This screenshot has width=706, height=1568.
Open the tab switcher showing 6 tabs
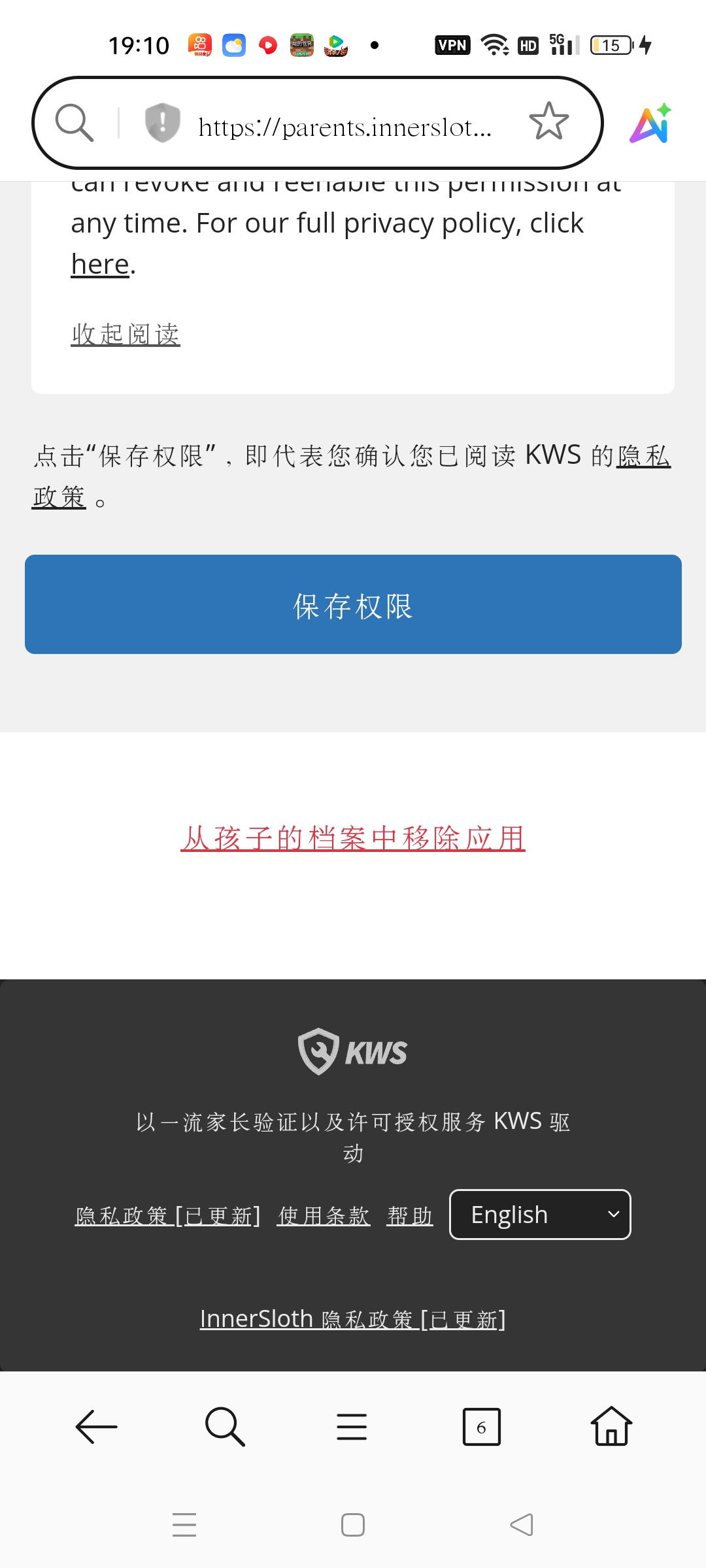[x=481, y=1427]
